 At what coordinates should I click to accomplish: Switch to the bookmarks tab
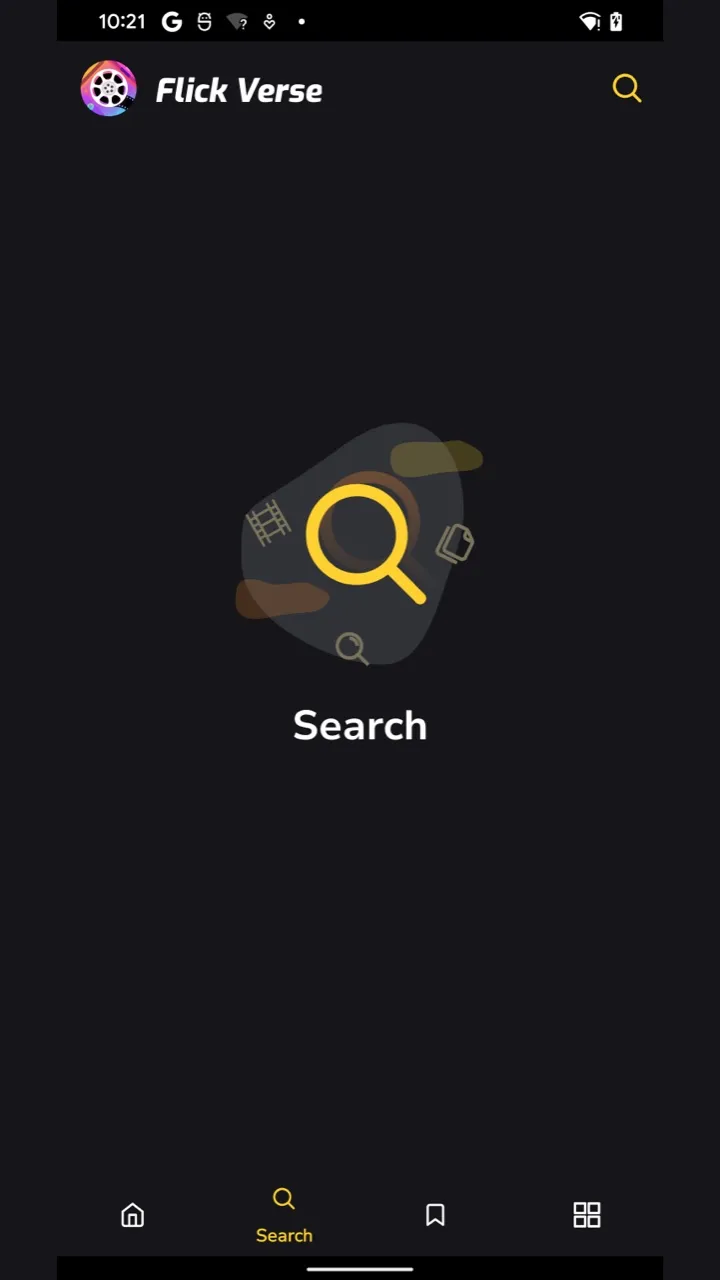pyautogui.click(x=435, y=1215)
